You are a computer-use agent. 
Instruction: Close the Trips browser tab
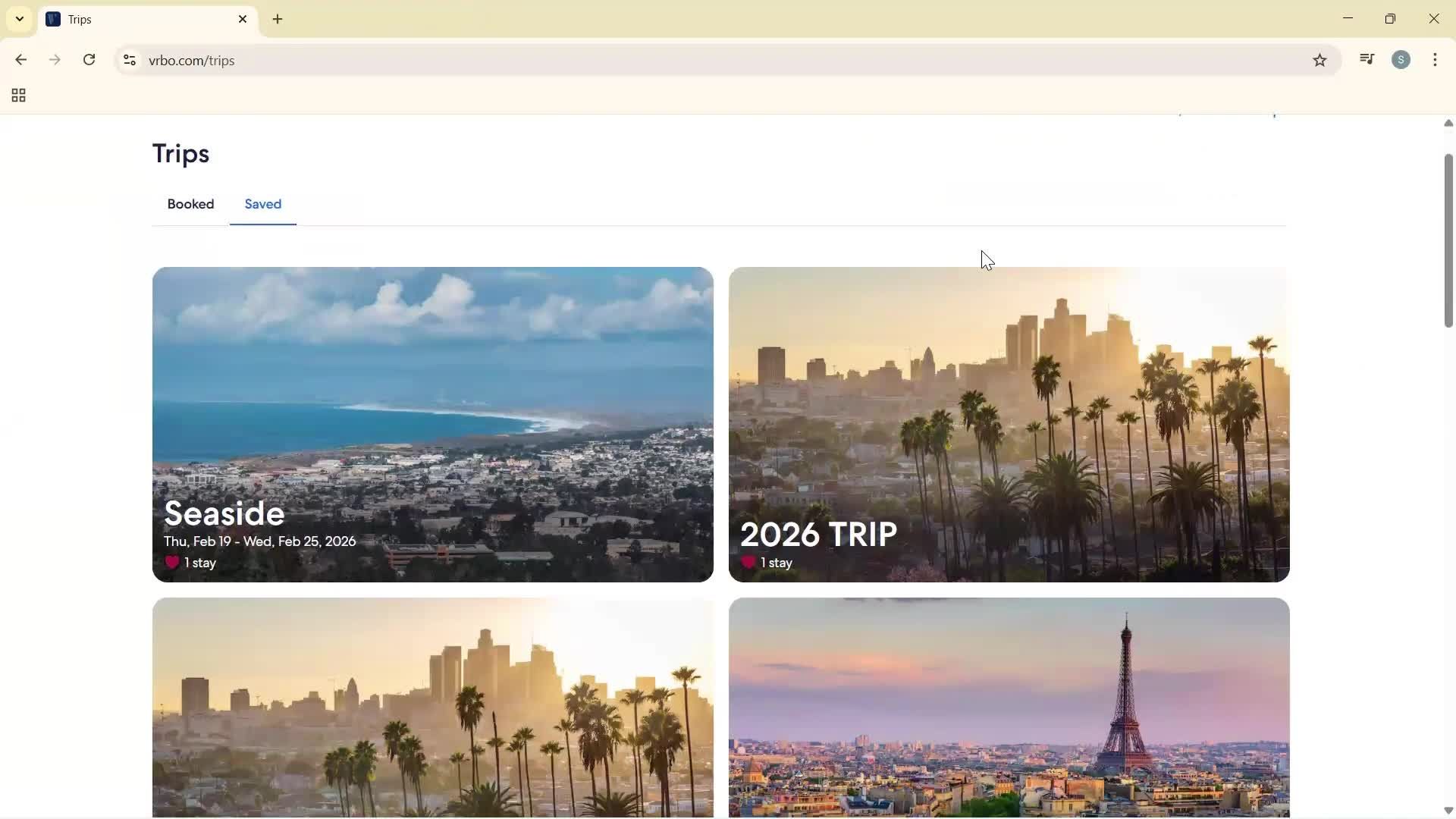[243, 20]
